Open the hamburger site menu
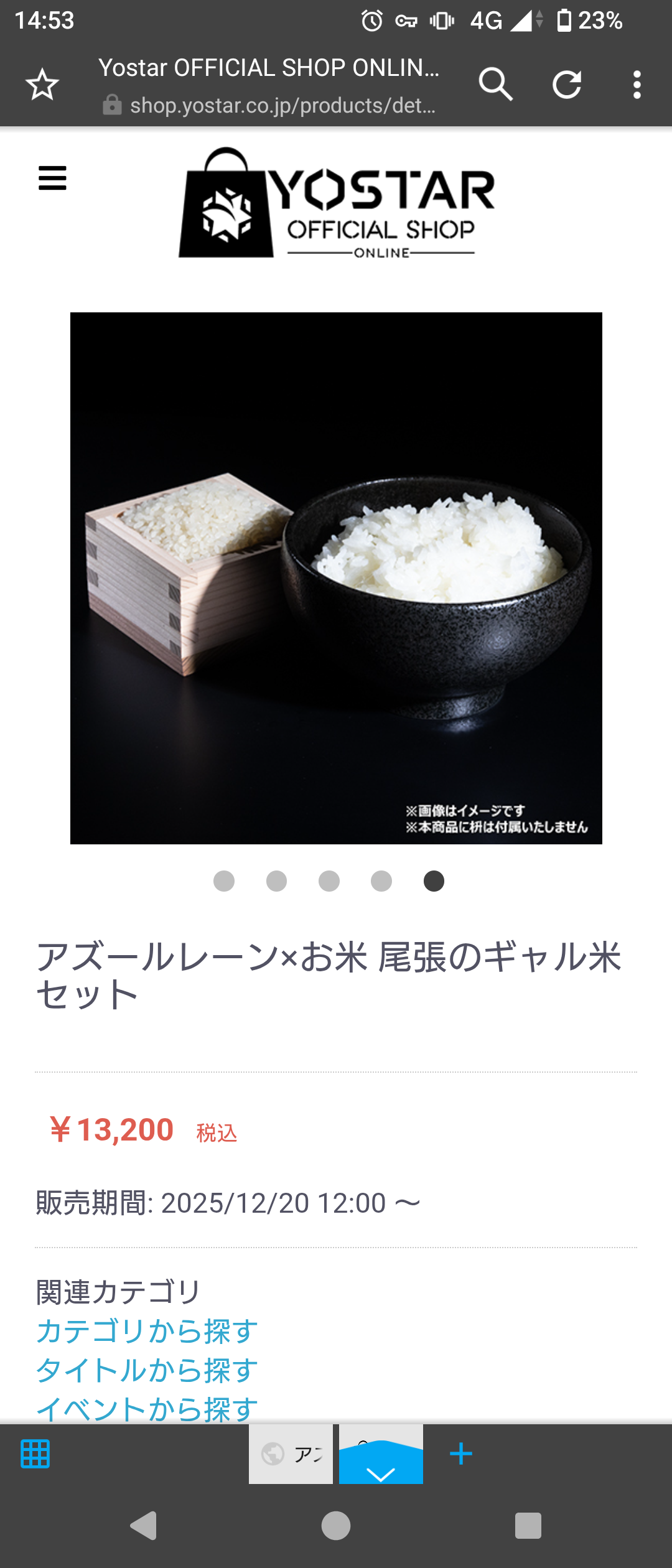The image size is (672, 1568). click(x=52, y=178)
